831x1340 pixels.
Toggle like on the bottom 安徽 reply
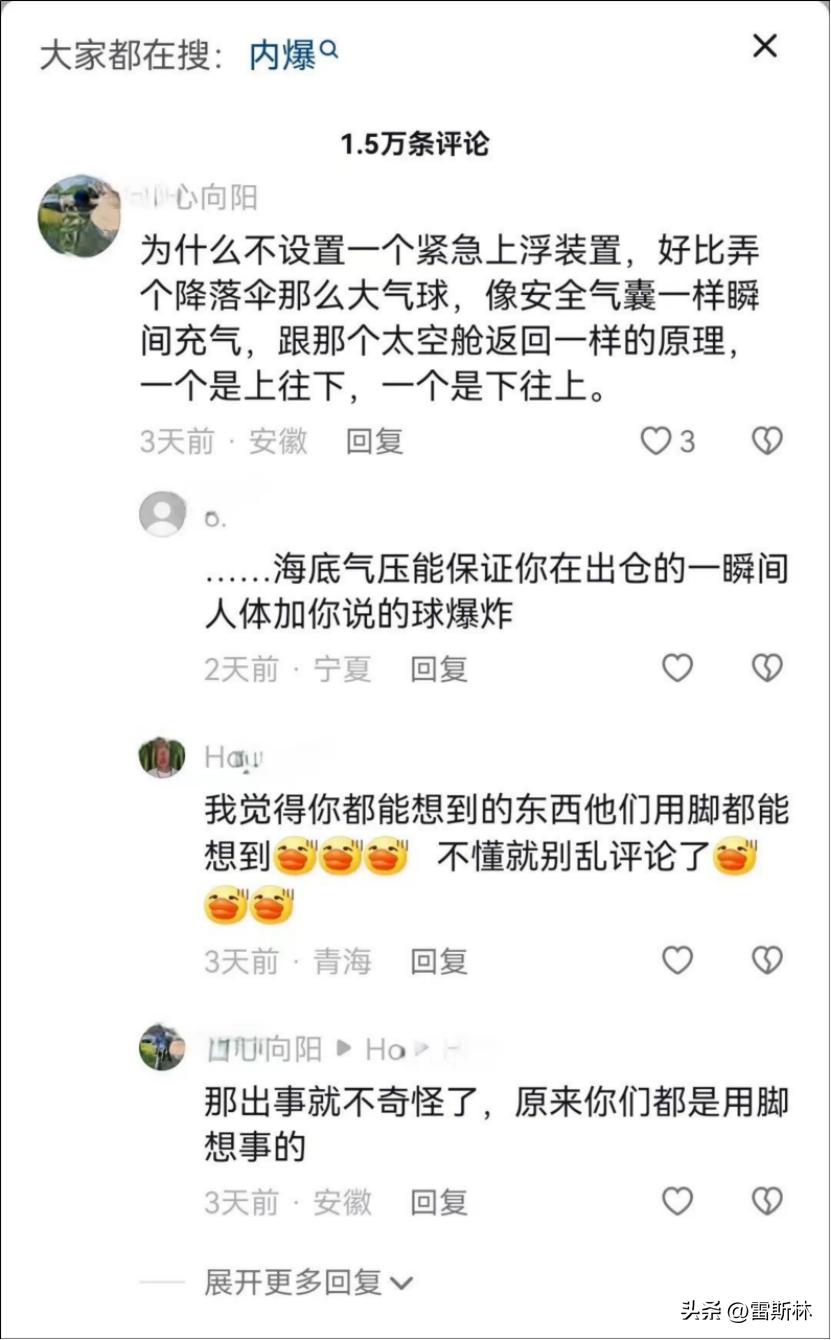[677, 1201]
